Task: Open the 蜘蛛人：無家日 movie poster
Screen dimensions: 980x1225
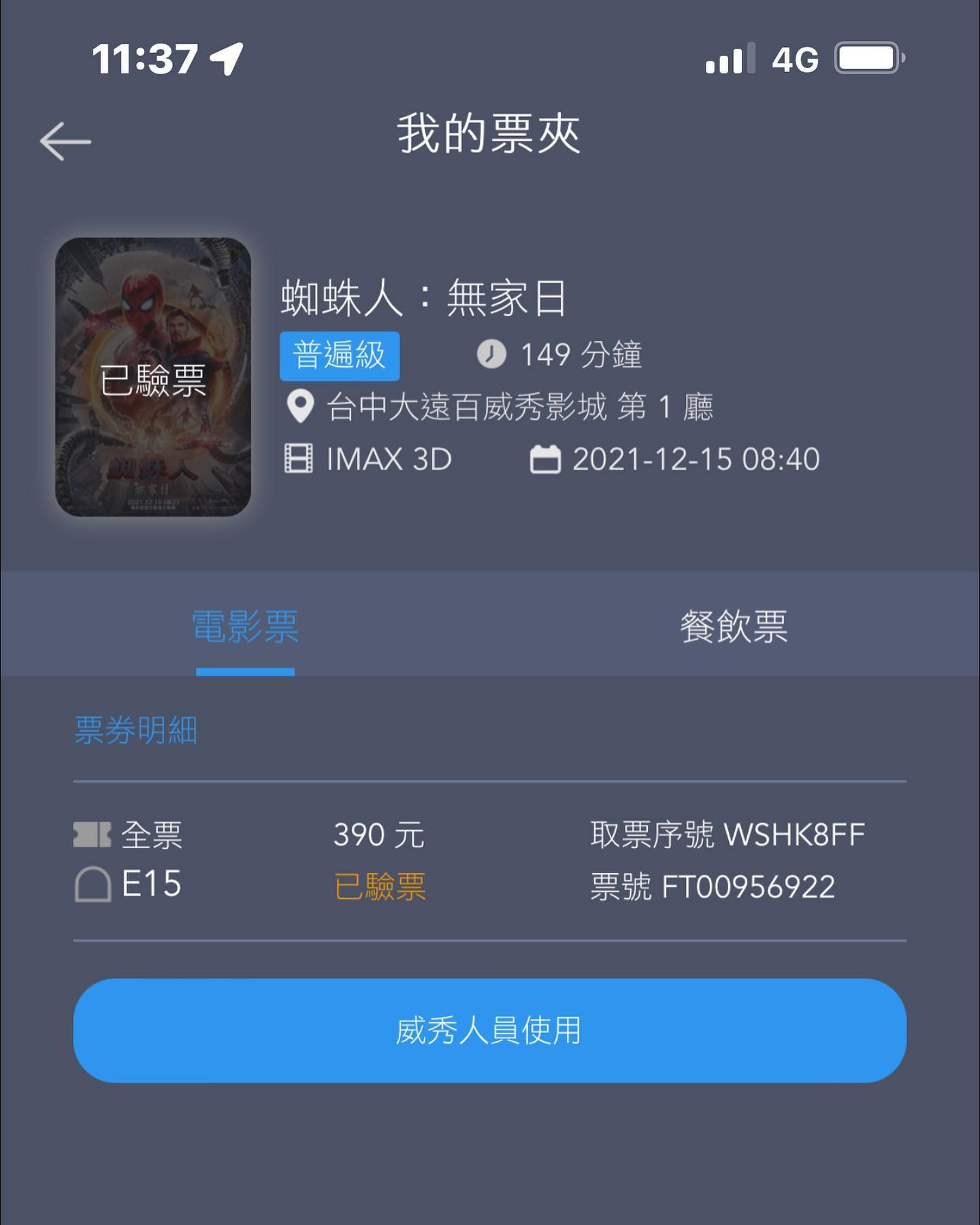Action: point(153,376)
